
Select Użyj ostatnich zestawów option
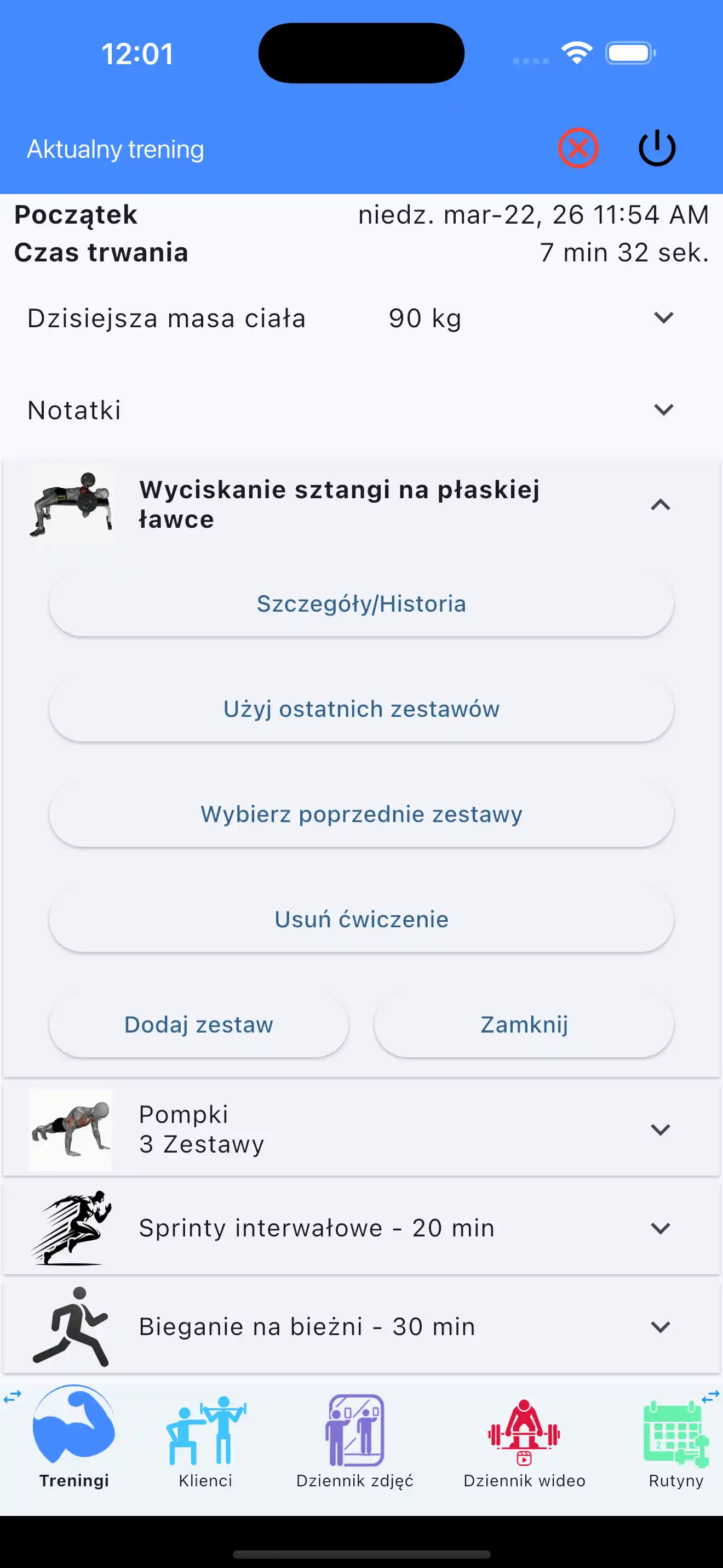tap(361, 709)
